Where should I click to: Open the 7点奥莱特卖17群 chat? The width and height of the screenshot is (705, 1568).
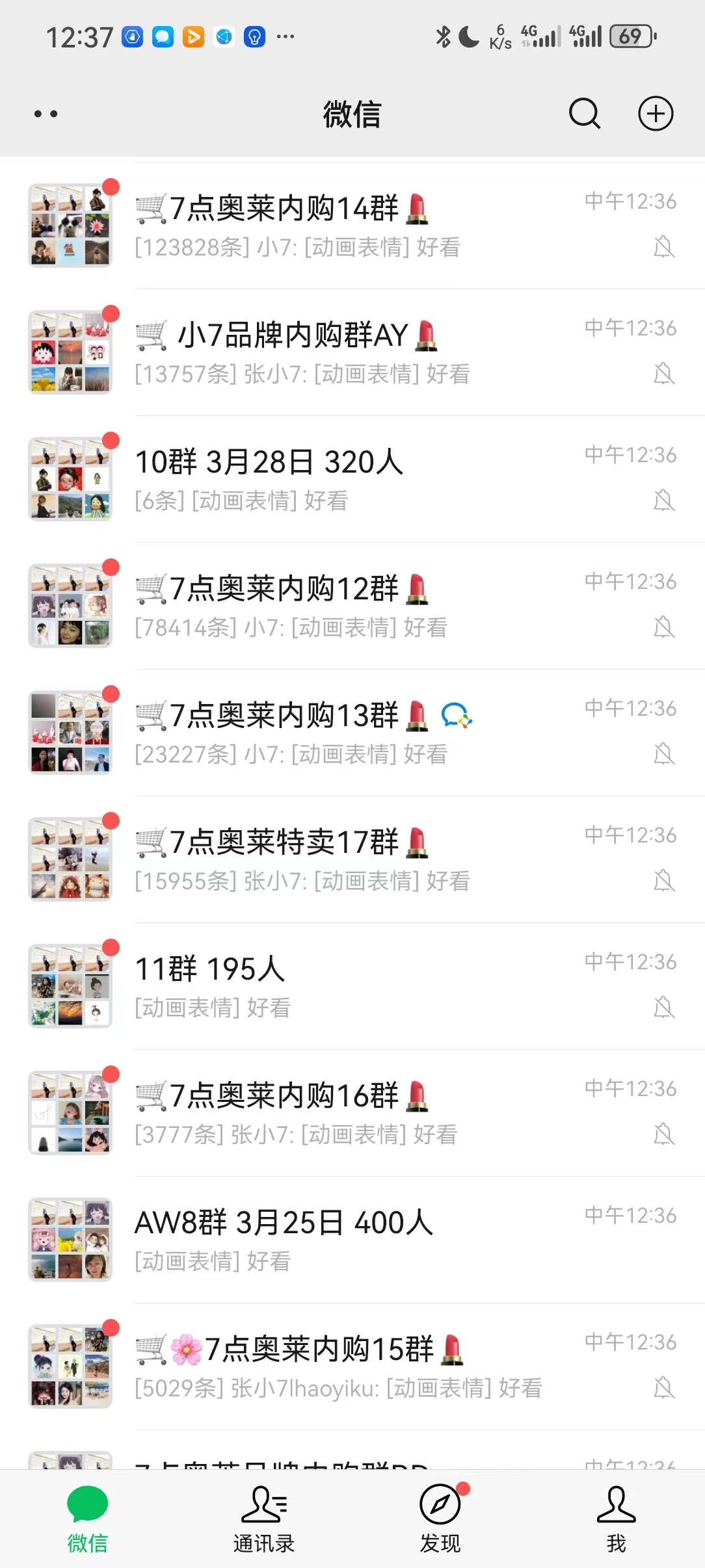[x=351, y=859]
